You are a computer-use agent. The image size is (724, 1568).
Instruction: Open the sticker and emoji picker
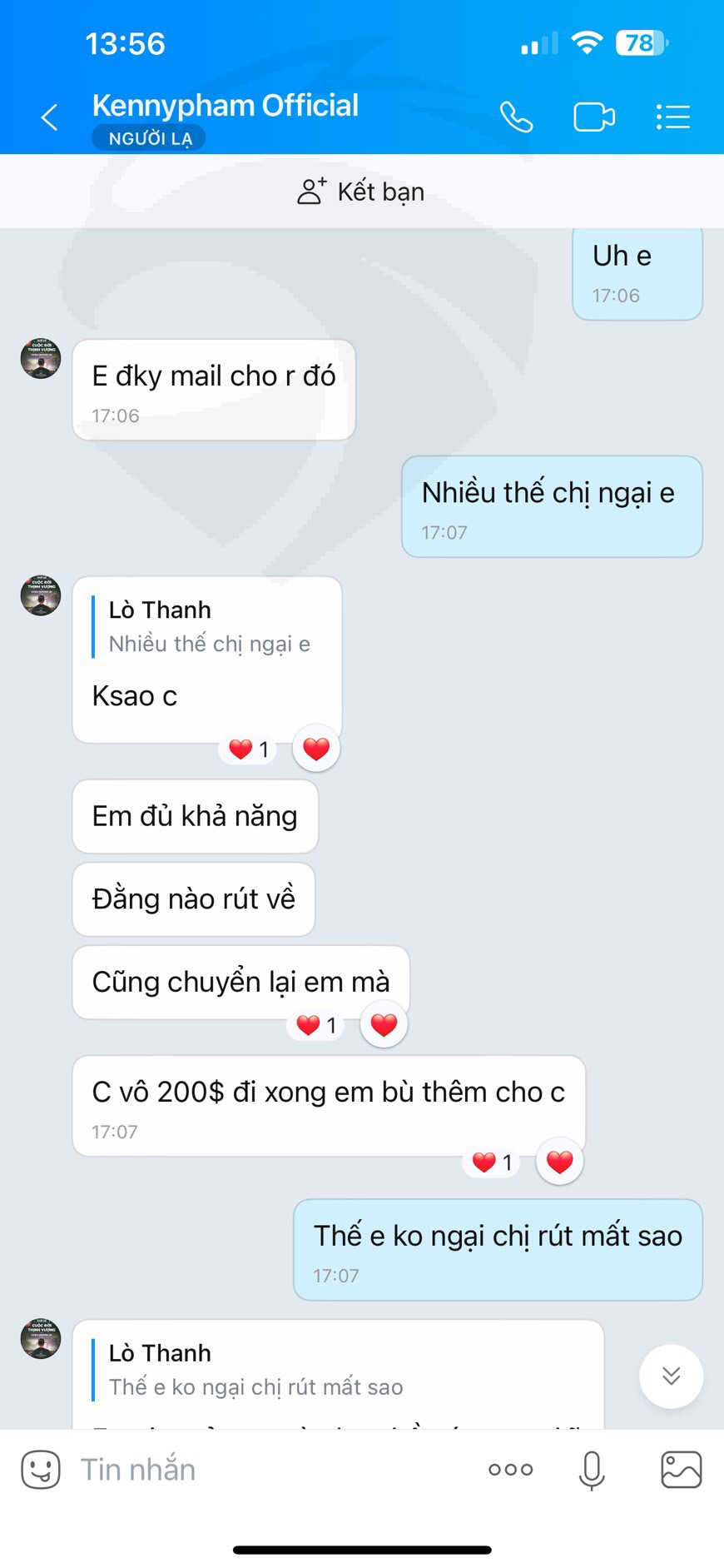[x=41, y=1470]
